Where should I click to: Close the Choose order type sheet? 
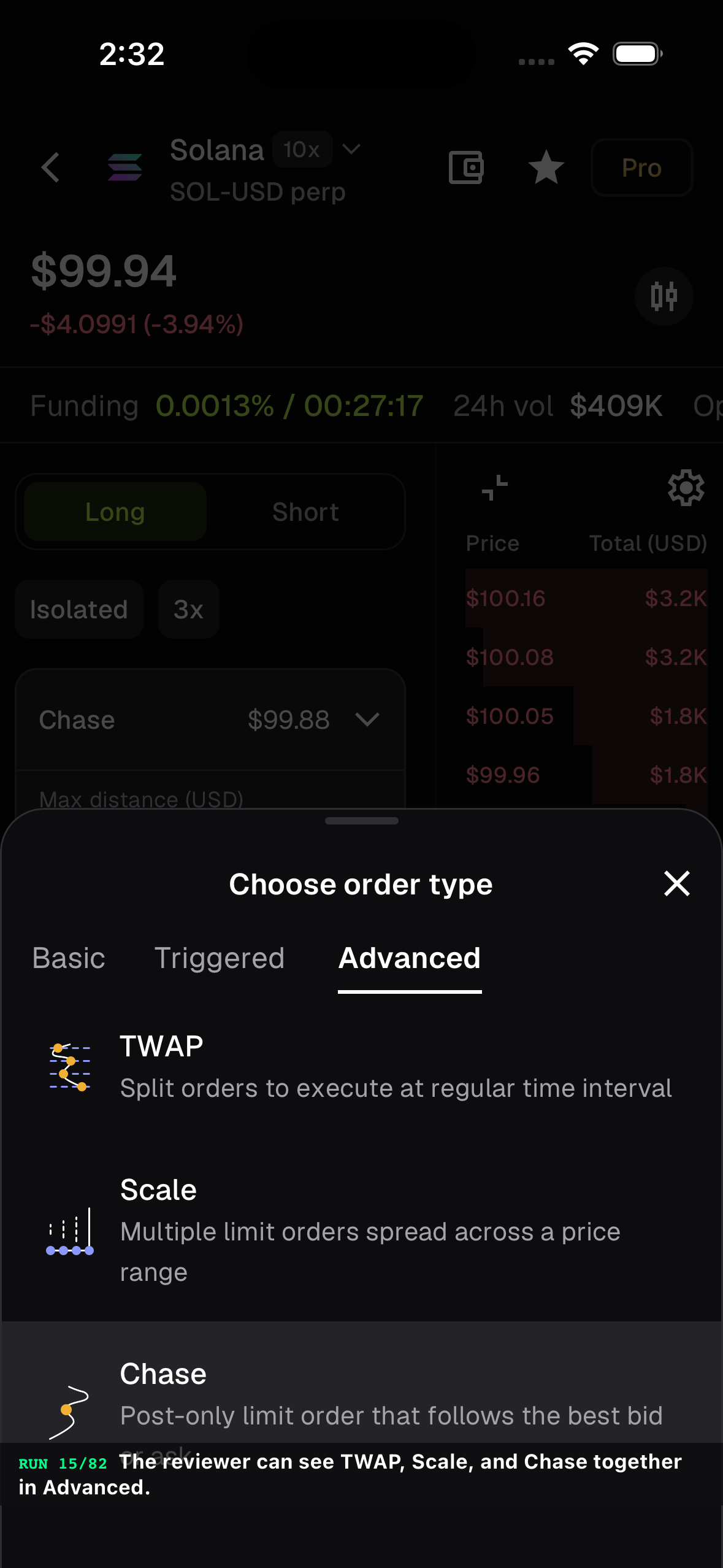pyautogui.click(x=676, y=883)
